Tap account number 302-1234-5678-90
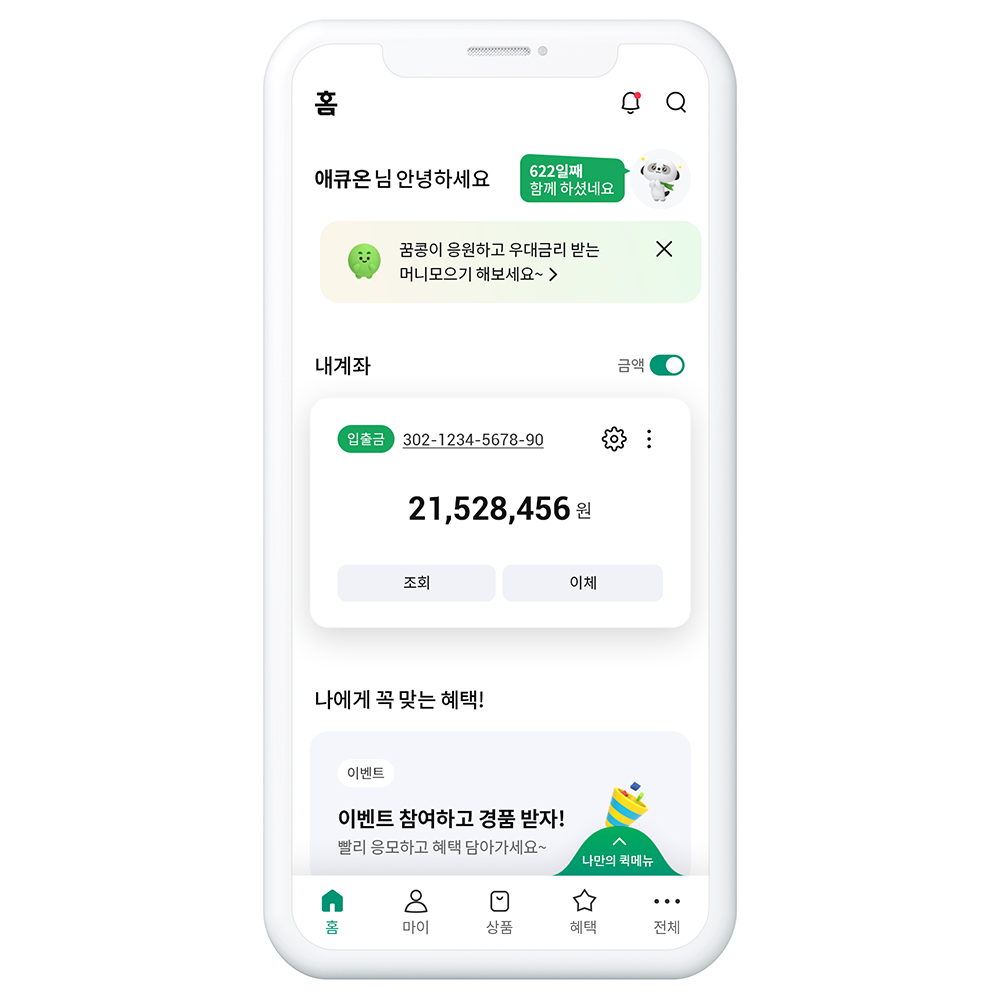The image size is (1000, 1000). point(473,440)
